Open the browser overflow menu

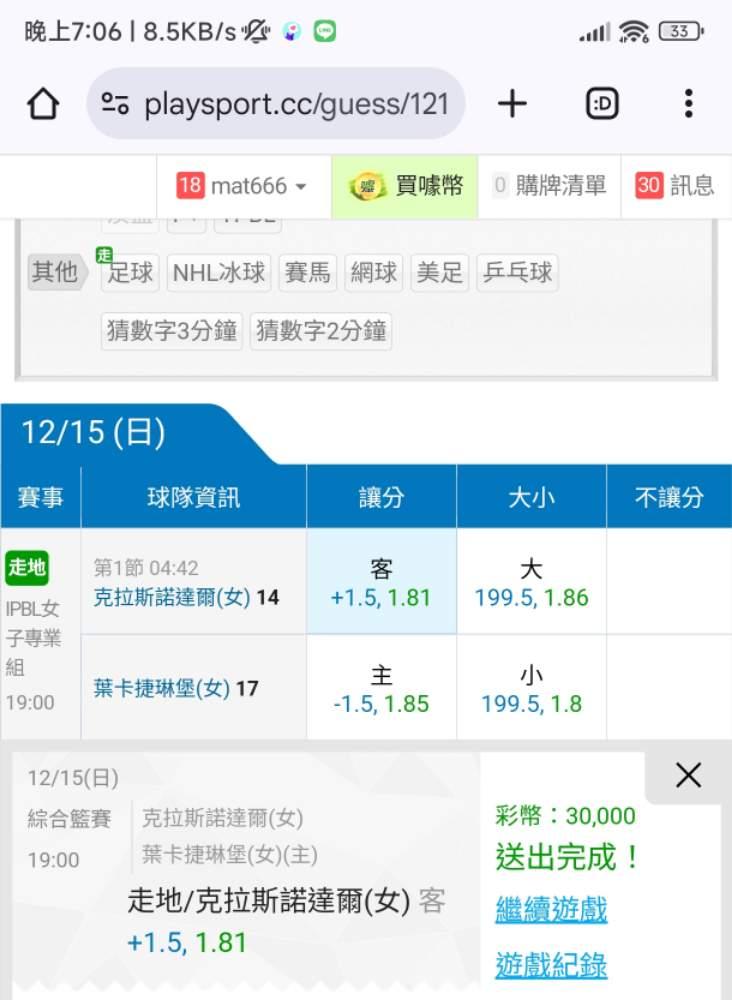pyautogui.click(x=689, y=104)
